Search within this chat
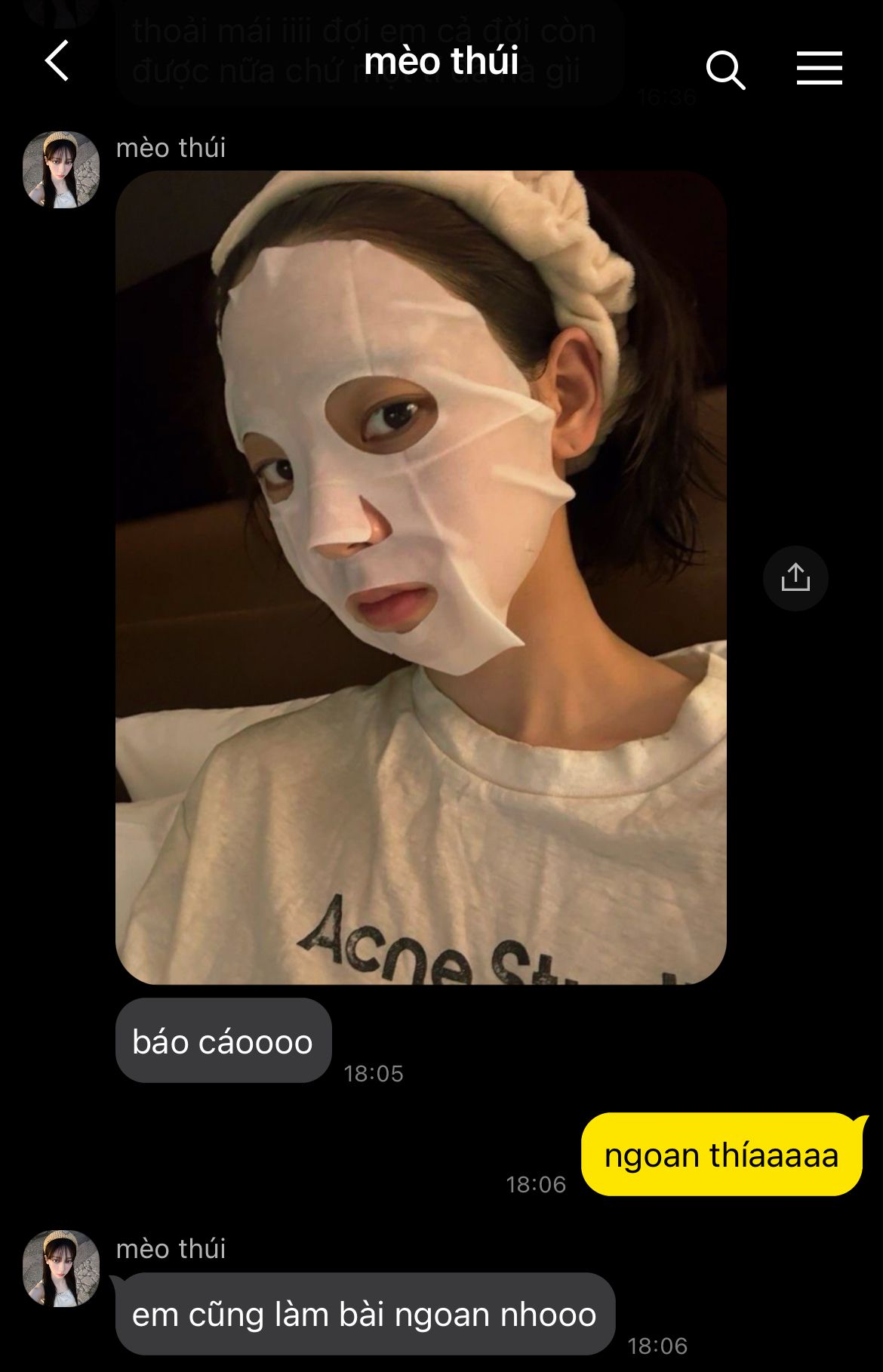The height and width of the screenshot is (1372, 883). tap(725, 69)
